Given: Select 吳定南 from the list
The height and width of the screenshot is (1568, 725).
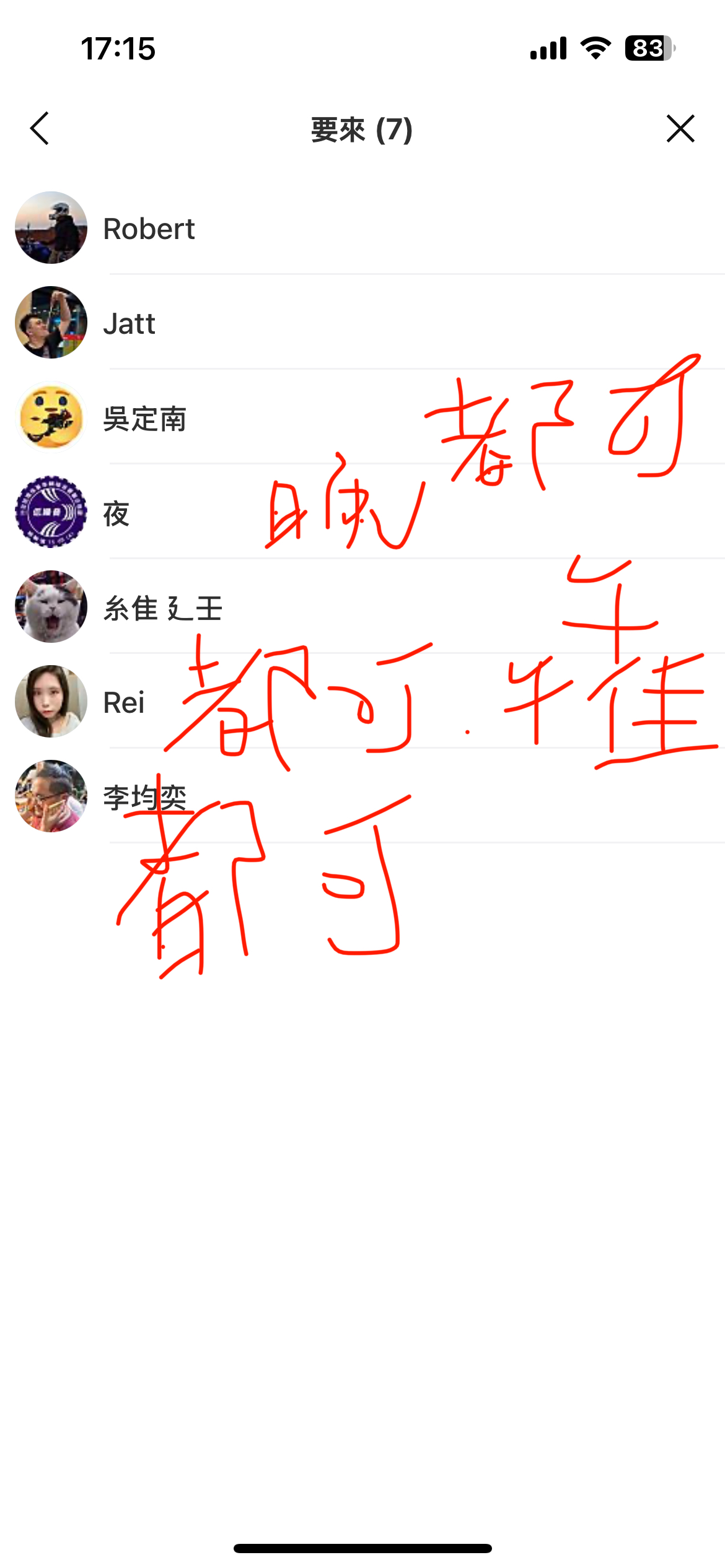Looking at the screenshot, I should pyautogui.click(x=144, y=419).
